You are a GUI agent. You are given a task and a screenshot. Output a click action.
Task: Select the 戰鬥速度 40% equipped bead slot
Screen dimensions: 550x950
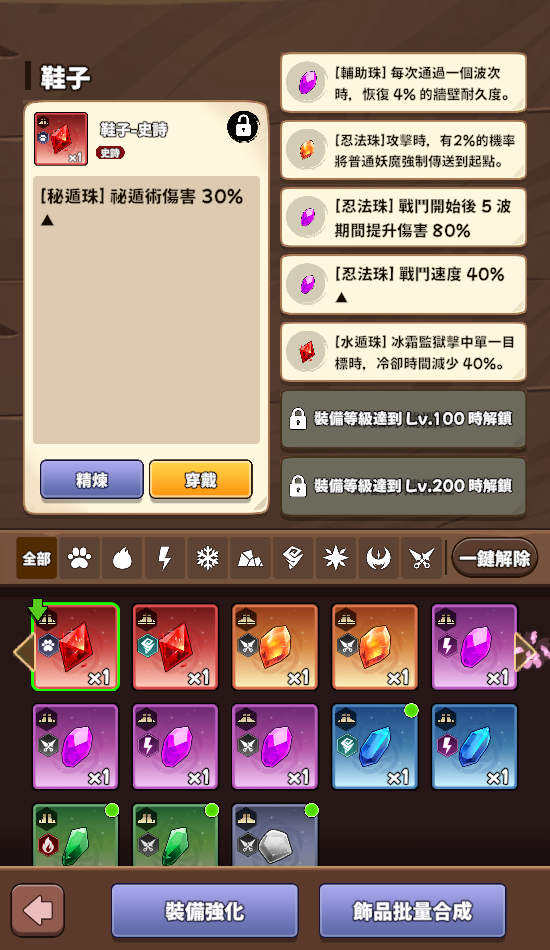click(x=403, y=285)
